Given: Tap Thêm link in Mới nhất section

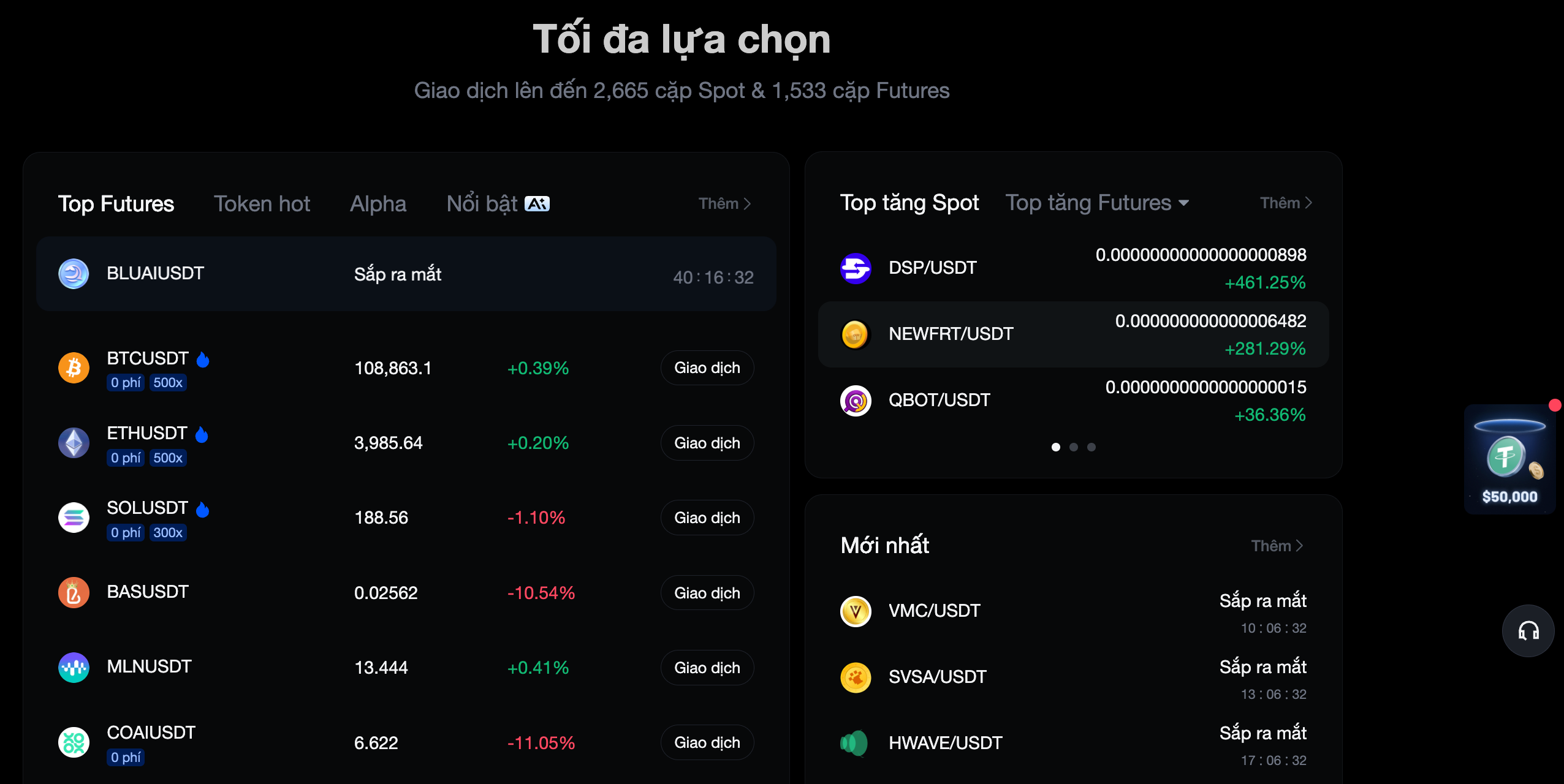Looking at the screenshot, I should [1277, 546].
